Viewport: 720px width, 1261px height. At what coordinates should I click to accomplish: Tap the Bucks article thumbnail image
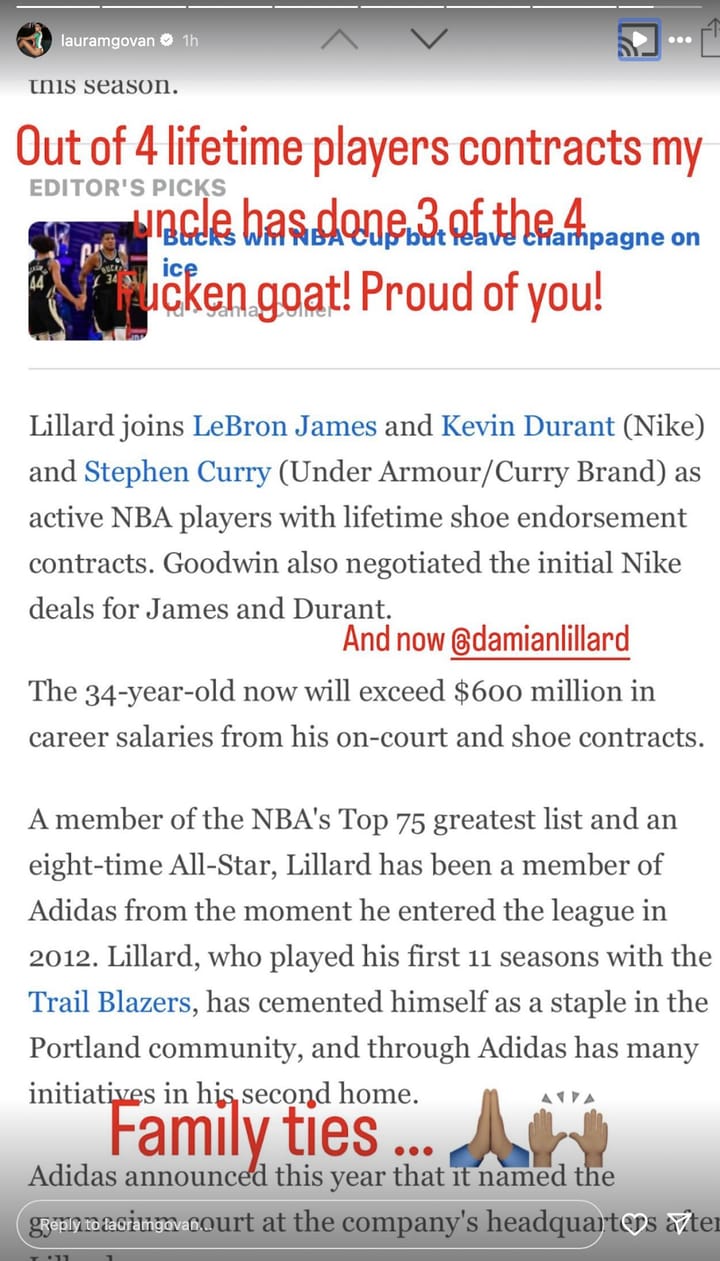(x=88, y=281)
